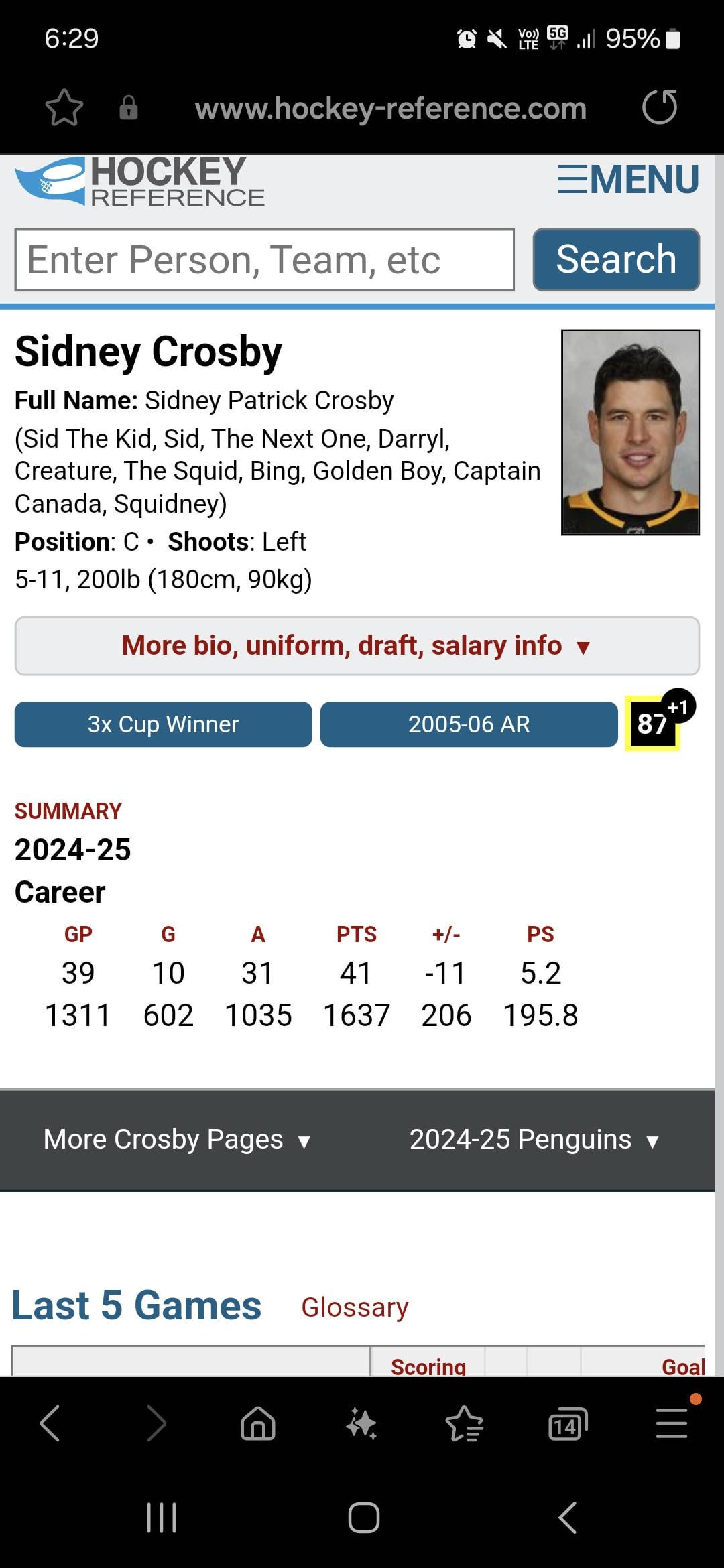Expand More bio, uniform, draft, salary info
724x1568 pixels.
tap(357, 646)
